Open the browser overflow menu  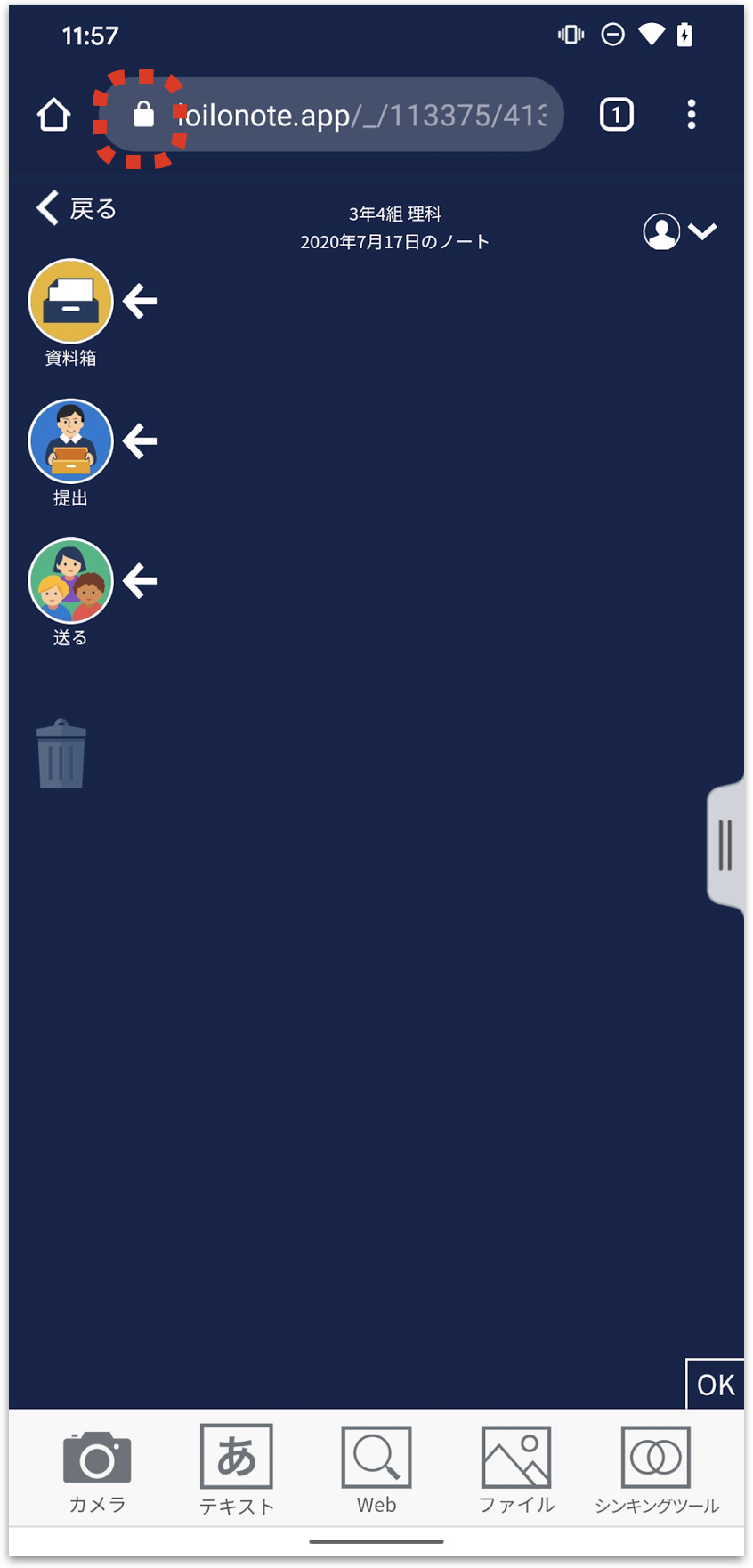(692, 115)
